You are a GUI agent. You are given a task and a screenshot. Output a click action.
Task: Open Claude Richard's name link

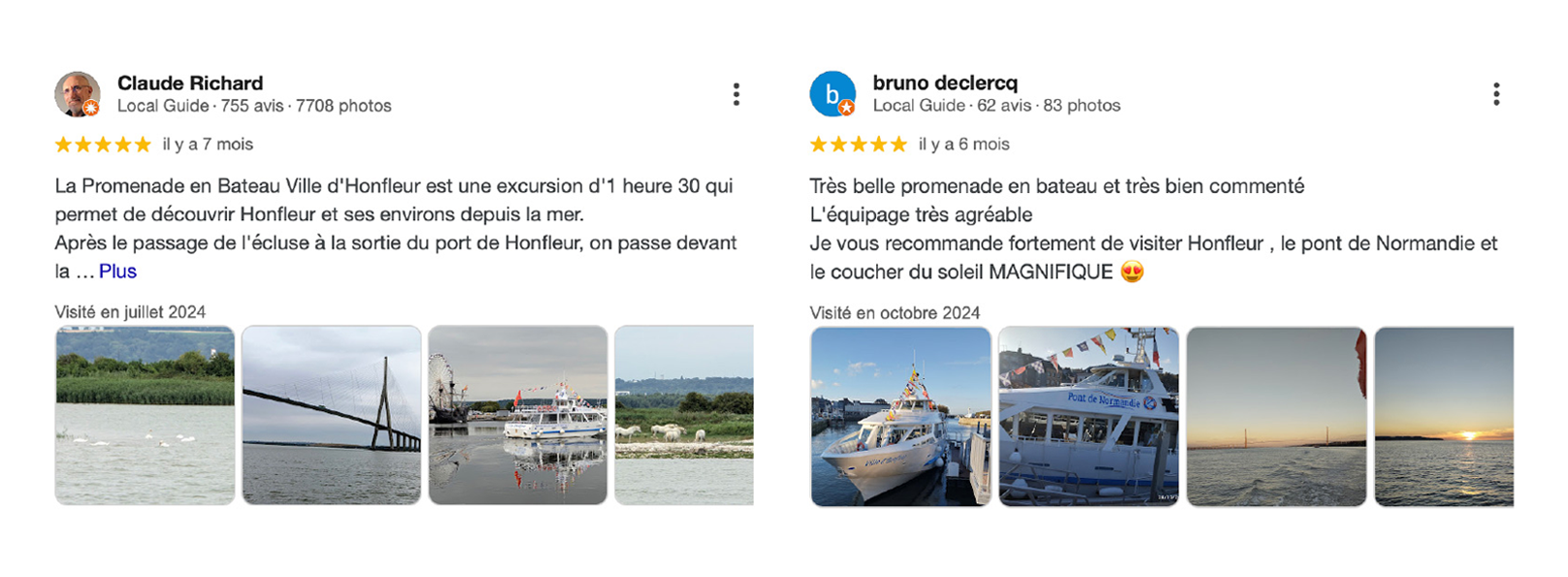pos(190,83)
